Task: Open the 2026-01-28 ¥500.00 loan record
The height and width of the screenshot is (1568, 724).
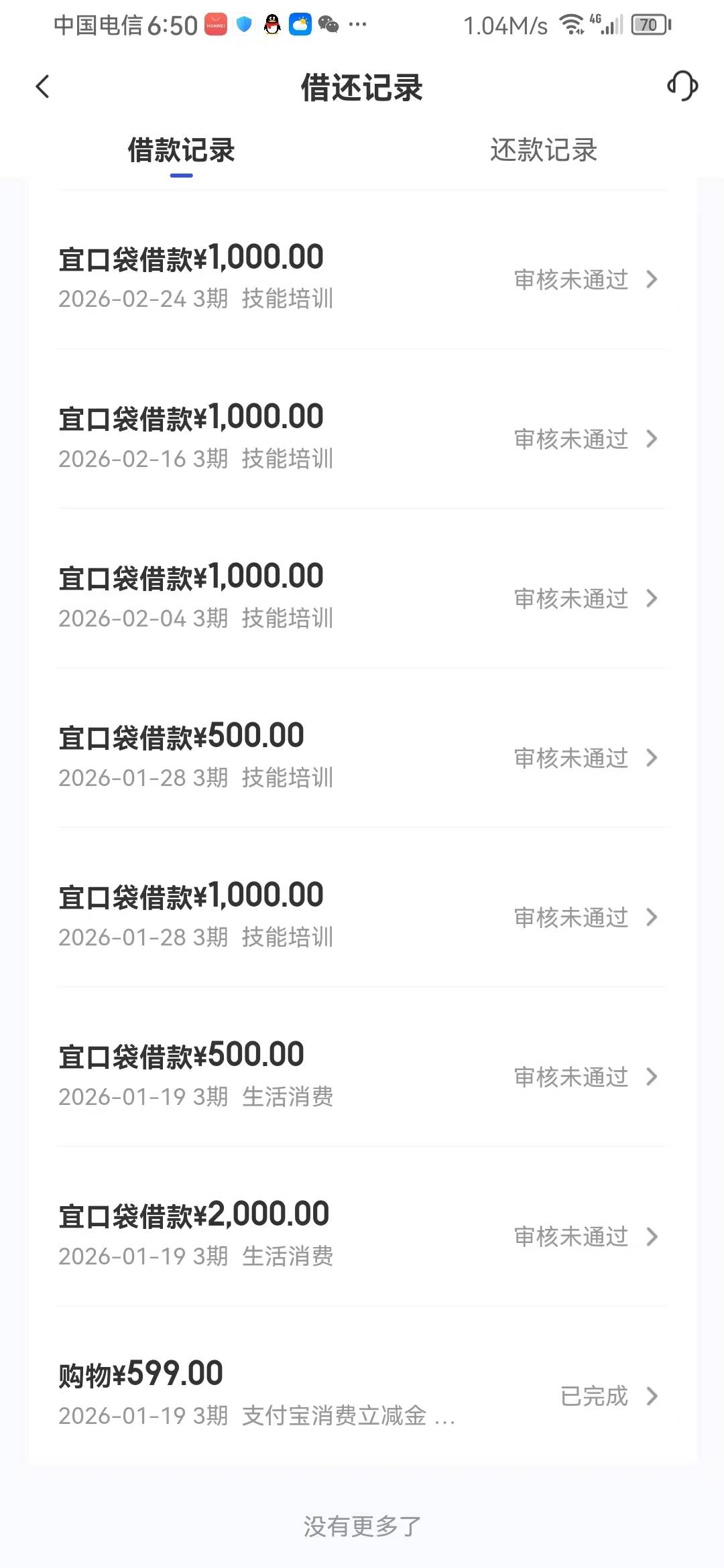Action: point(362,756)
